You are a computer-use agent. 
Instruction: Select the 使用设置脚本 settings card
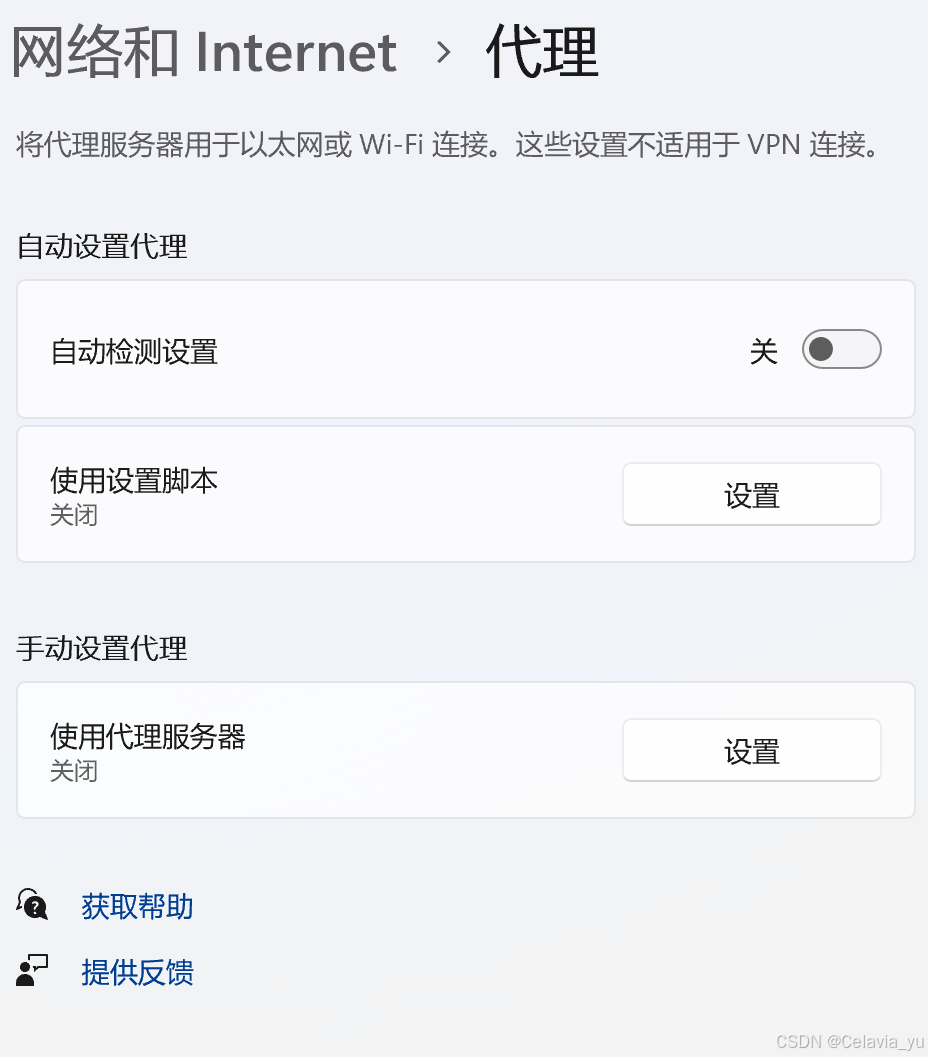tap(300, 493)
